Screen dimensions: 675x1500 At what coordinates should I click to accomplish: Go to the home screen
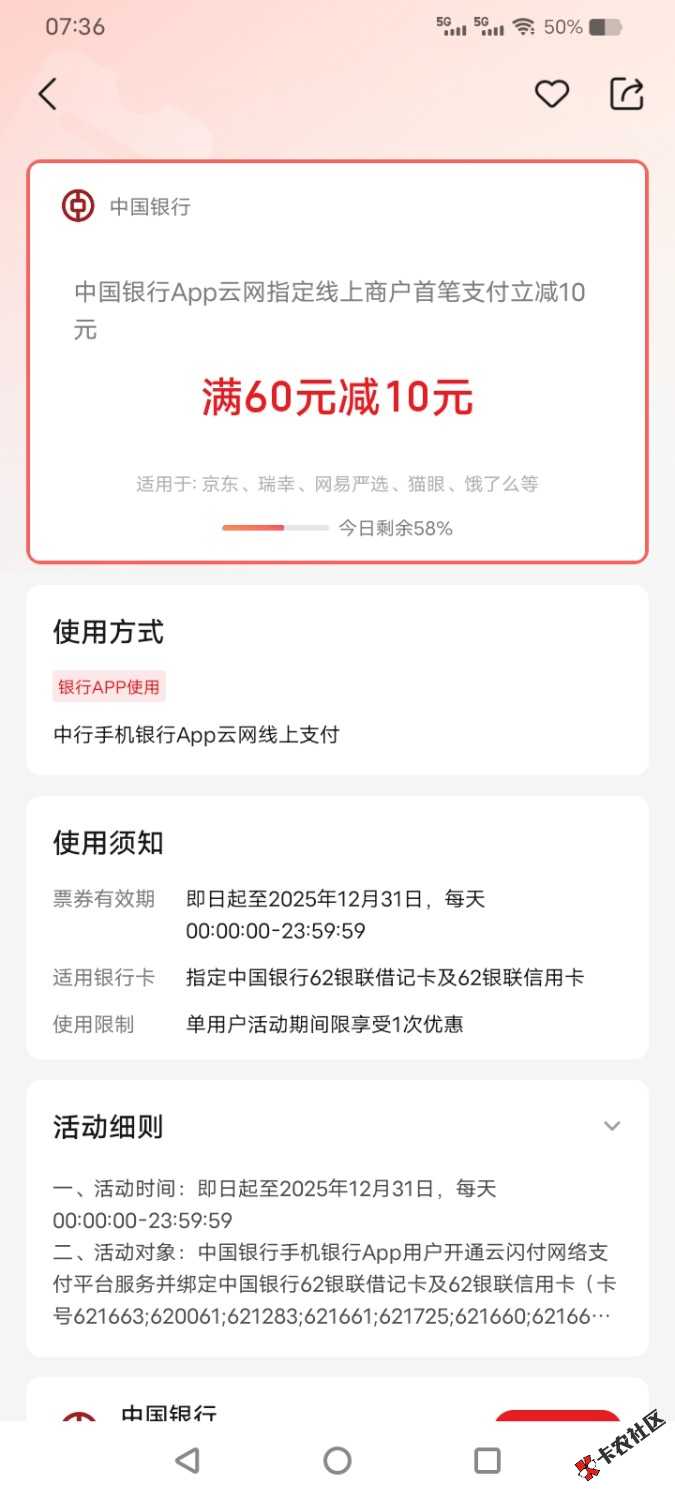click(337, 1461)
